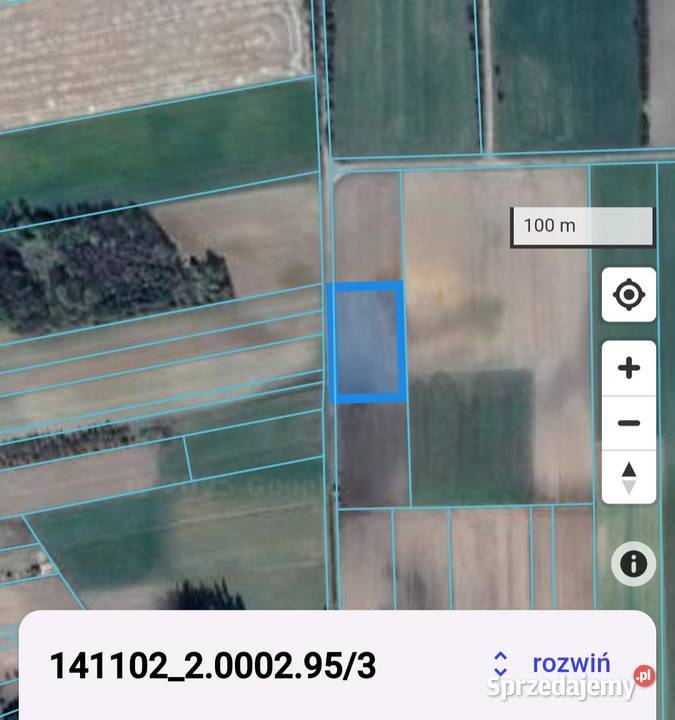
Task: Open the map info button
Action: coord(633,564)
